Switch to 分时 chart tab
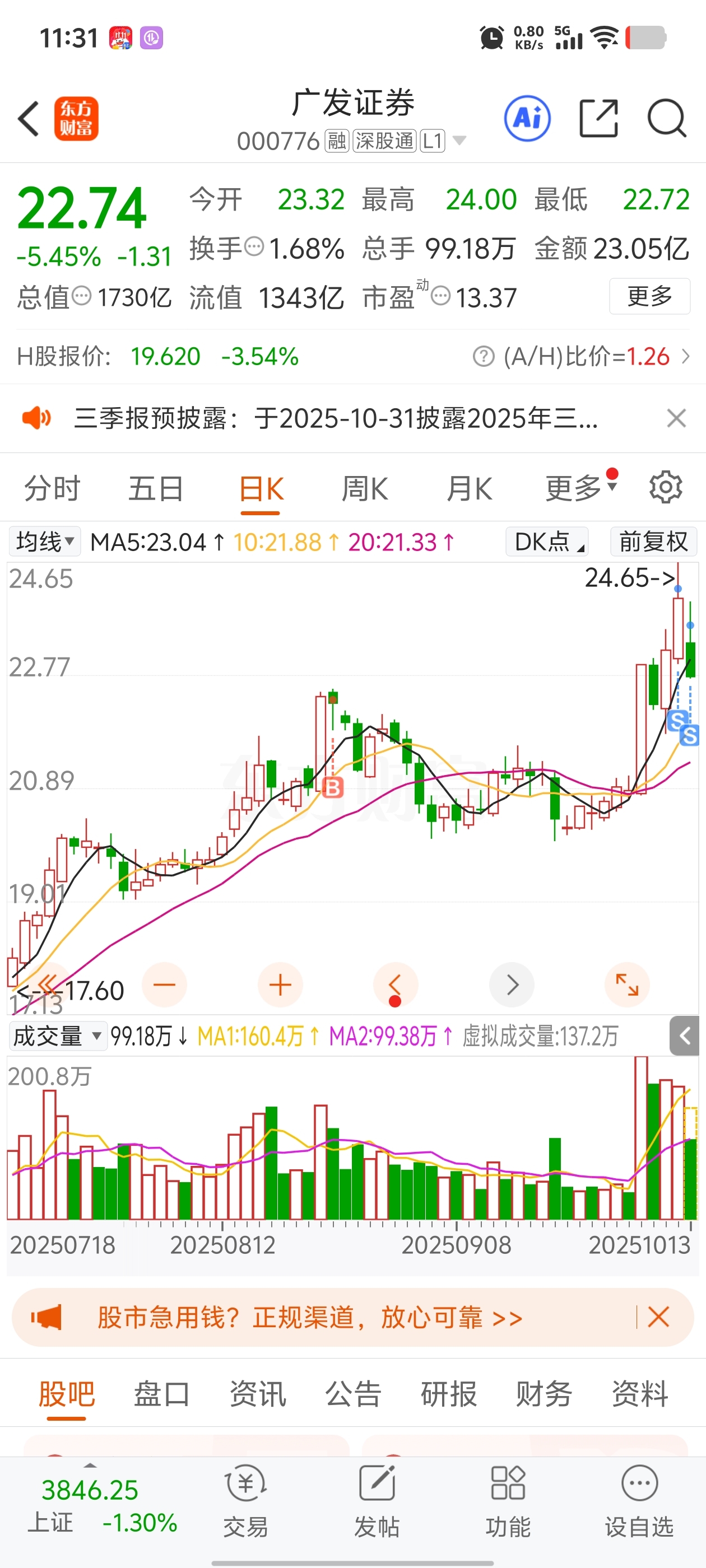The image size is (706, 1568). (x=52, y=489)
